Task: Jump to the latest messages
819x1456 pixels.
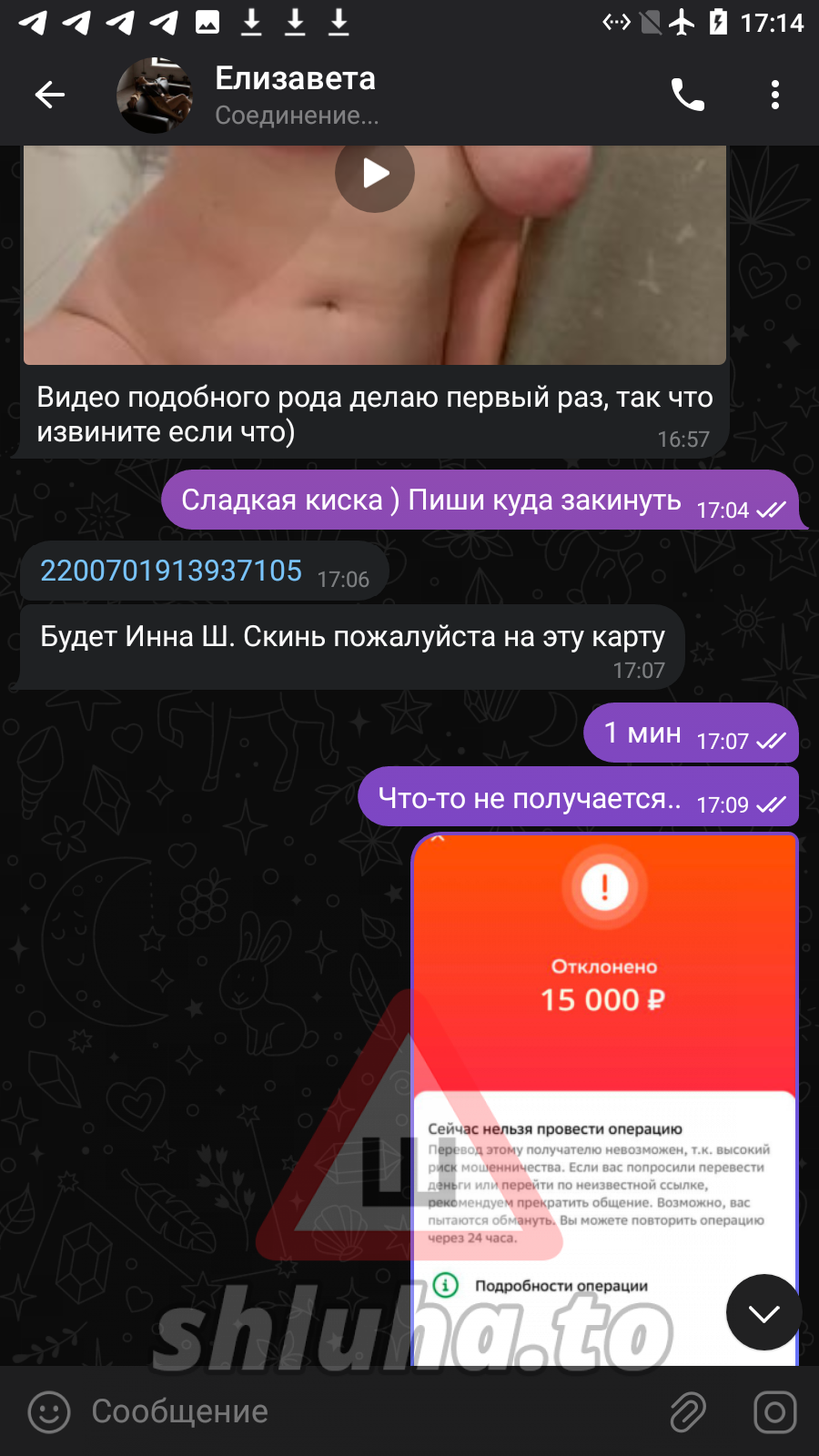Action: (x=763, y=1312)
